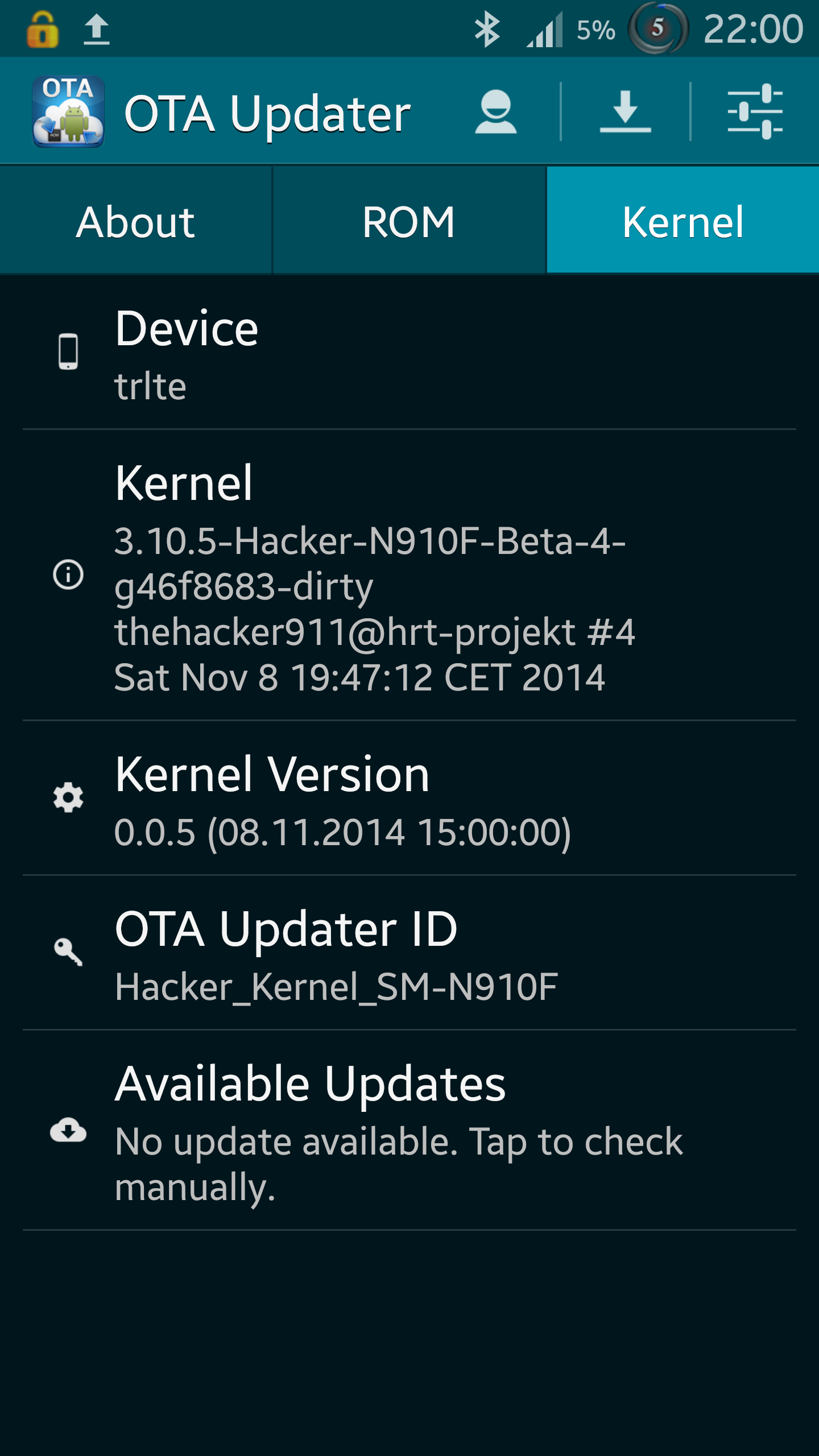Screen dimensions: 819x1456
Task: Open the account profile icon
Action: (x=496, y=111)
